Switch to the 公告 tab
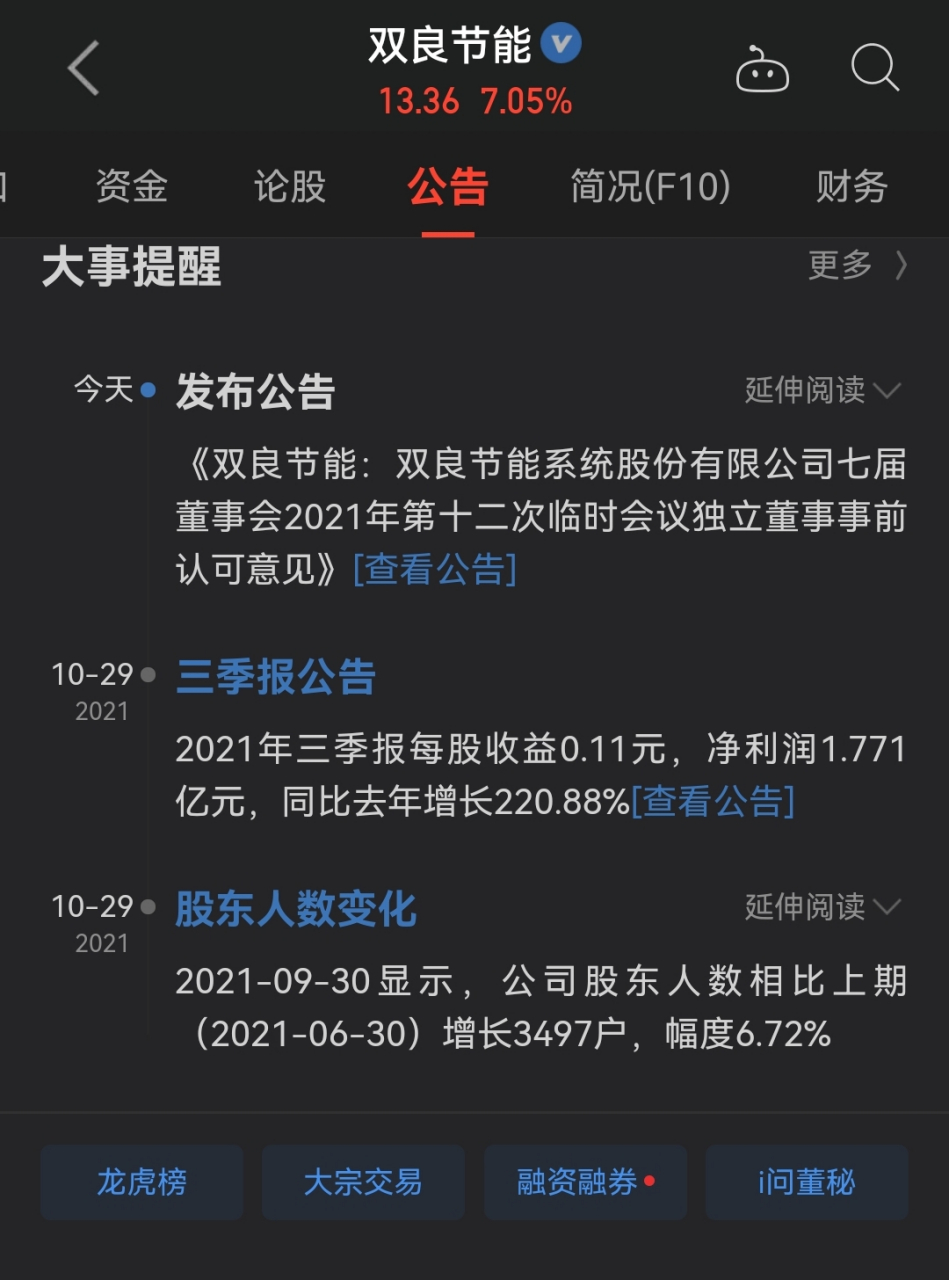The height and width of the screenshot is (1280, 949). (445, 187)
